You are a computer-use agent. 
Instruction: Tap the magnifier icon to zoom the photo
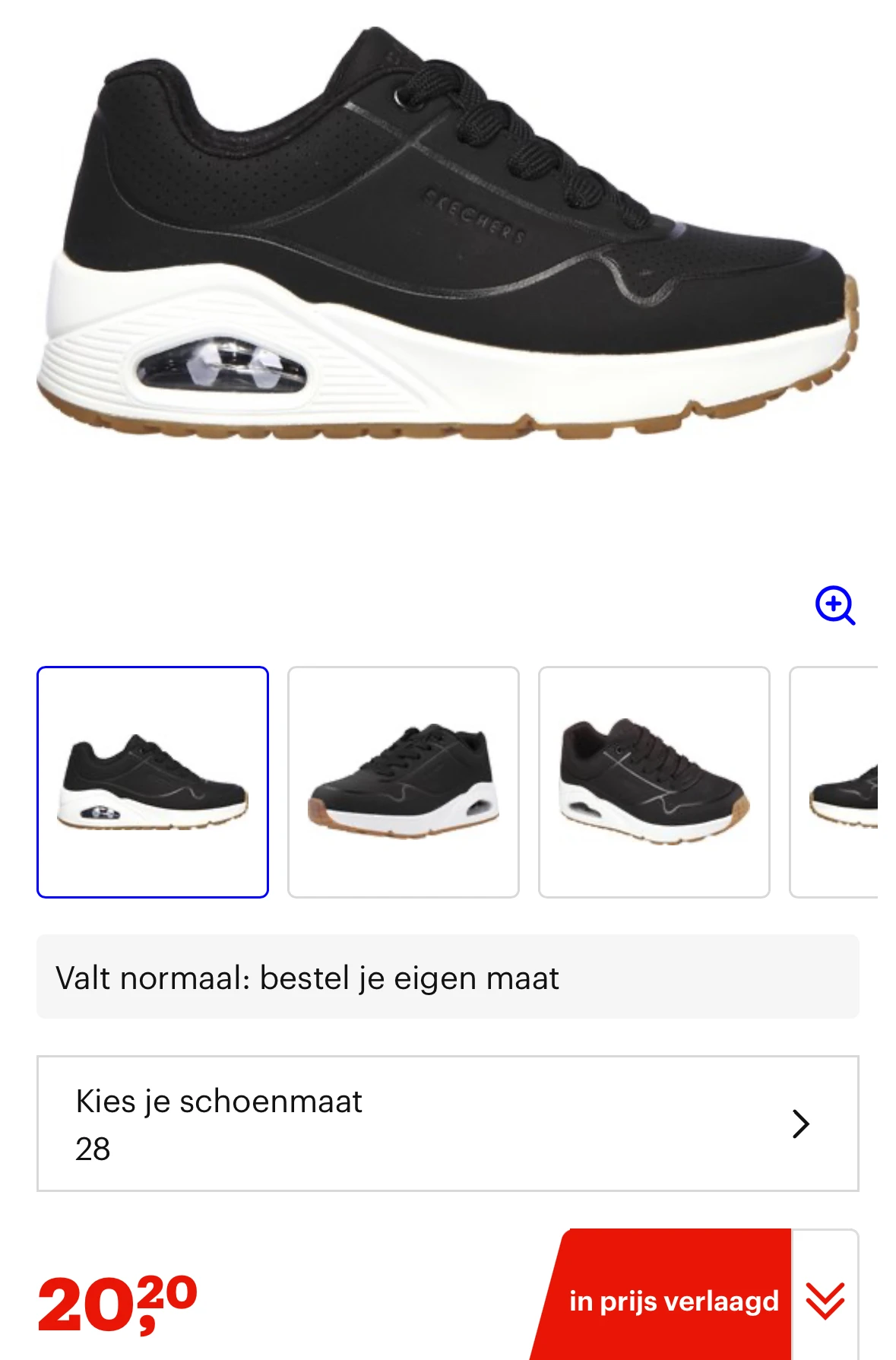pos(834,605)
